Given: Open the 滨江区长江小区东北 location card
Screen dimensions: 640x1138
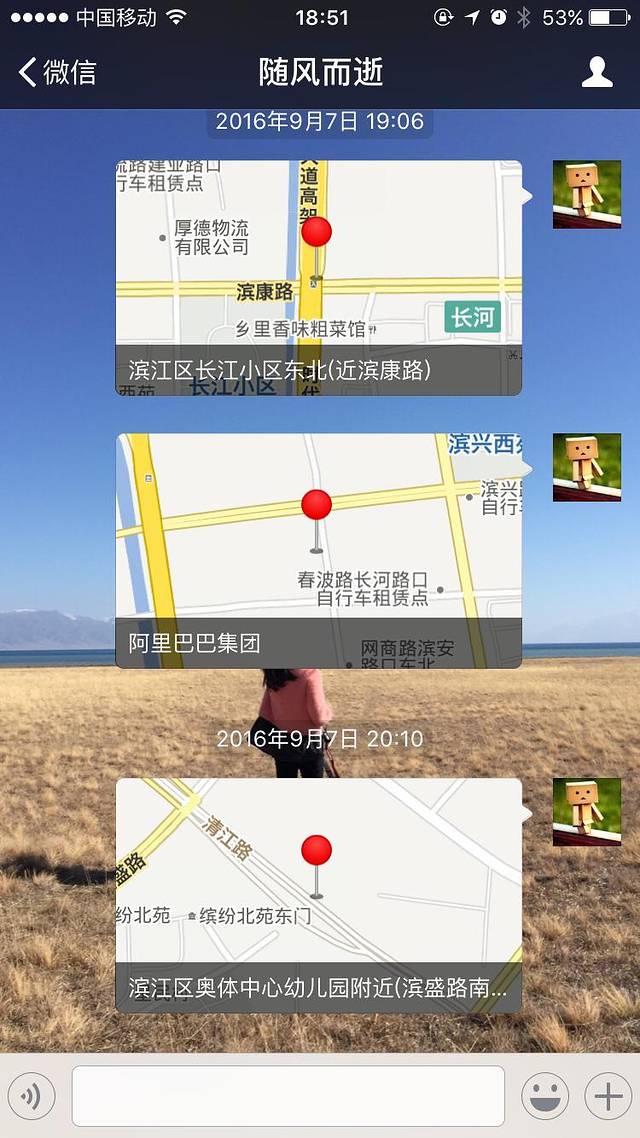Looking at the screenshot, I should tap(318, 277).
